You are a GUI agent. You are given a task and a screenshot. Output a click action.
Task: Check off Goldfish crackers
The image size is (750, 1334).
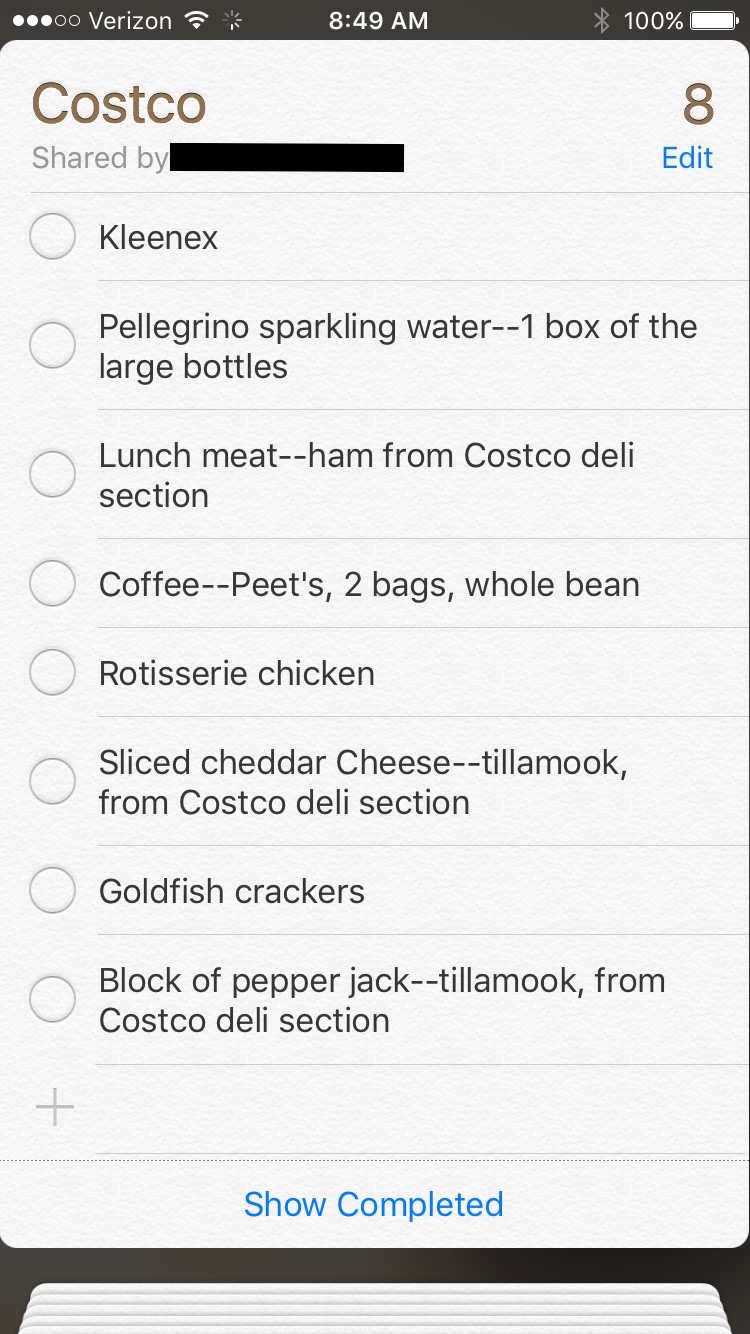pos(53,891)
